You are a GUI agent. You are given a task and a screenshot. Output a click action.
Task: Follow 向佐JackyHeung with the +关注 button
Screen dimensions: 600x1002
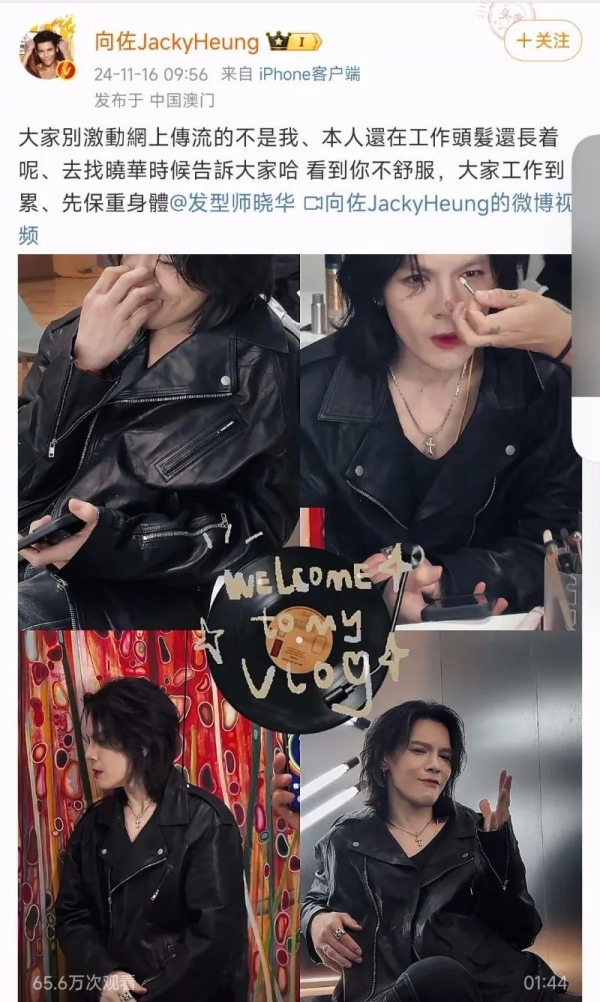tap(541, 41)
